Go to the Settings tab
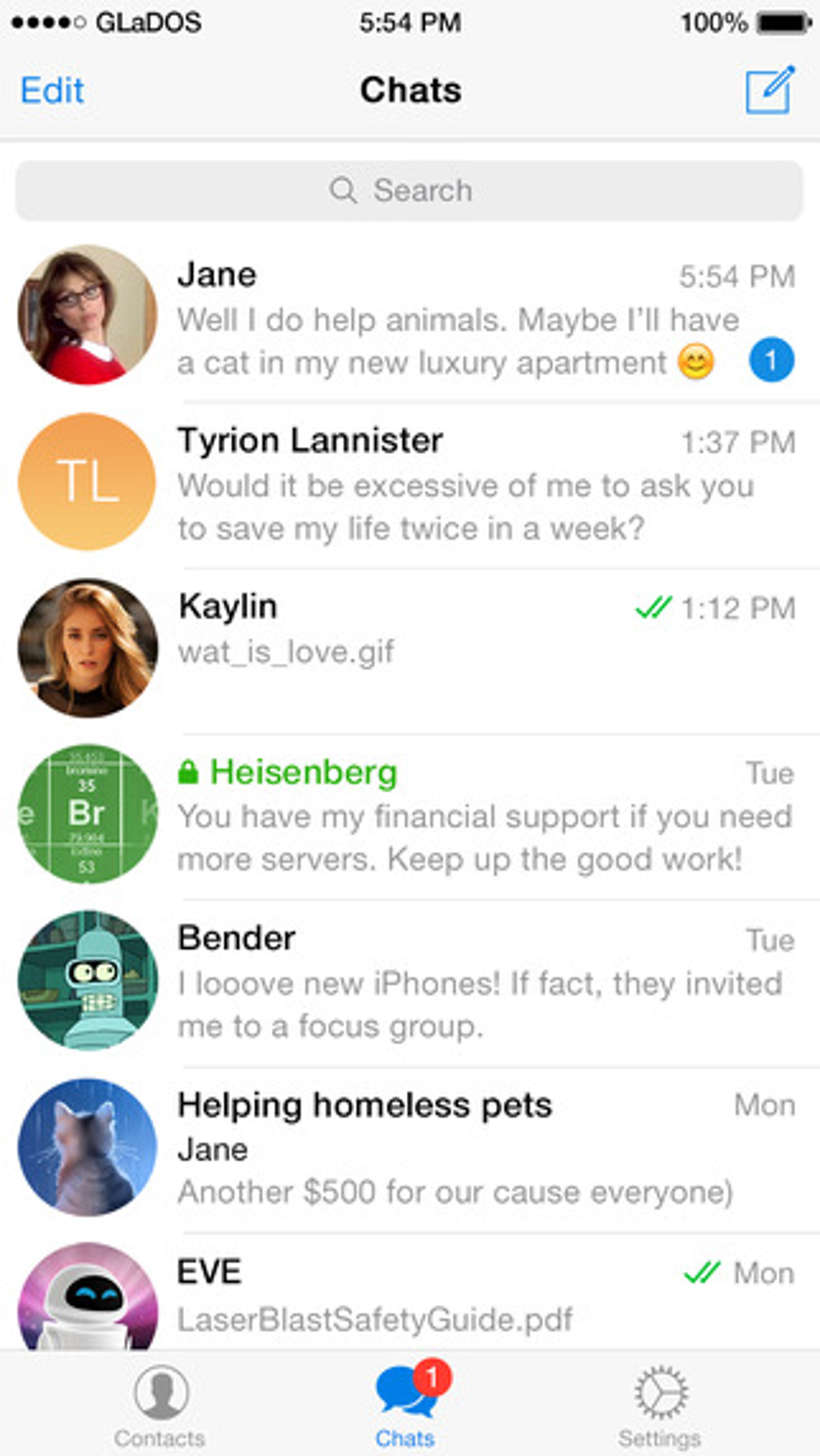The height and width of the screenshot is (1456, 820). 660,1406
